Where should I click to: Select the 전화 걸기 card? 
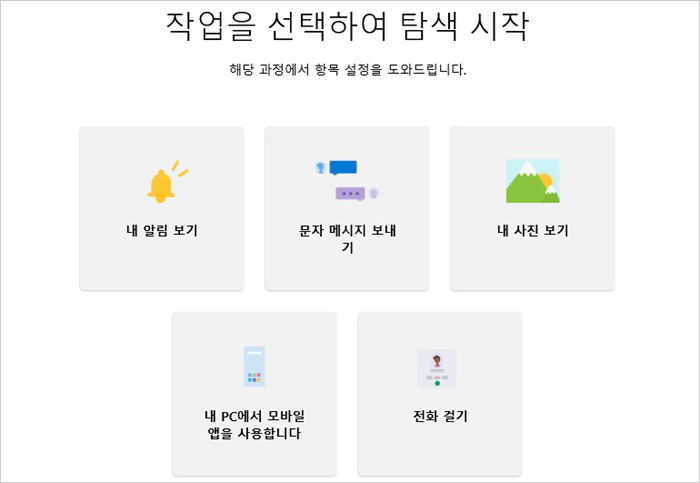[x=439, y=393]
